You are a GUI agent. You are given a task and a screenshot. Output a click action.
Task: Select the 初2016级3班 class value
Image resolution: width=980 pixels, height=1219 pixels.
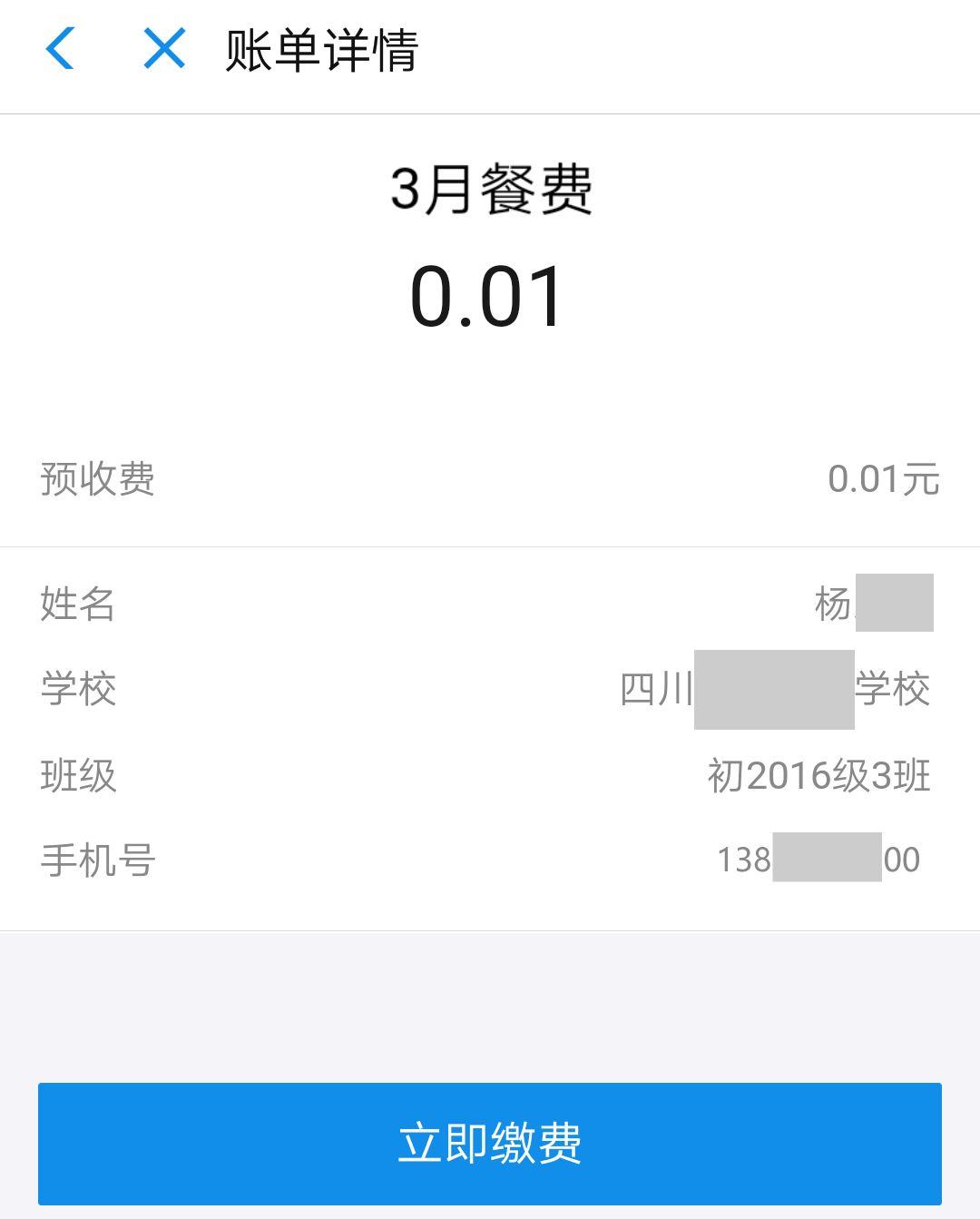[818, 776]
